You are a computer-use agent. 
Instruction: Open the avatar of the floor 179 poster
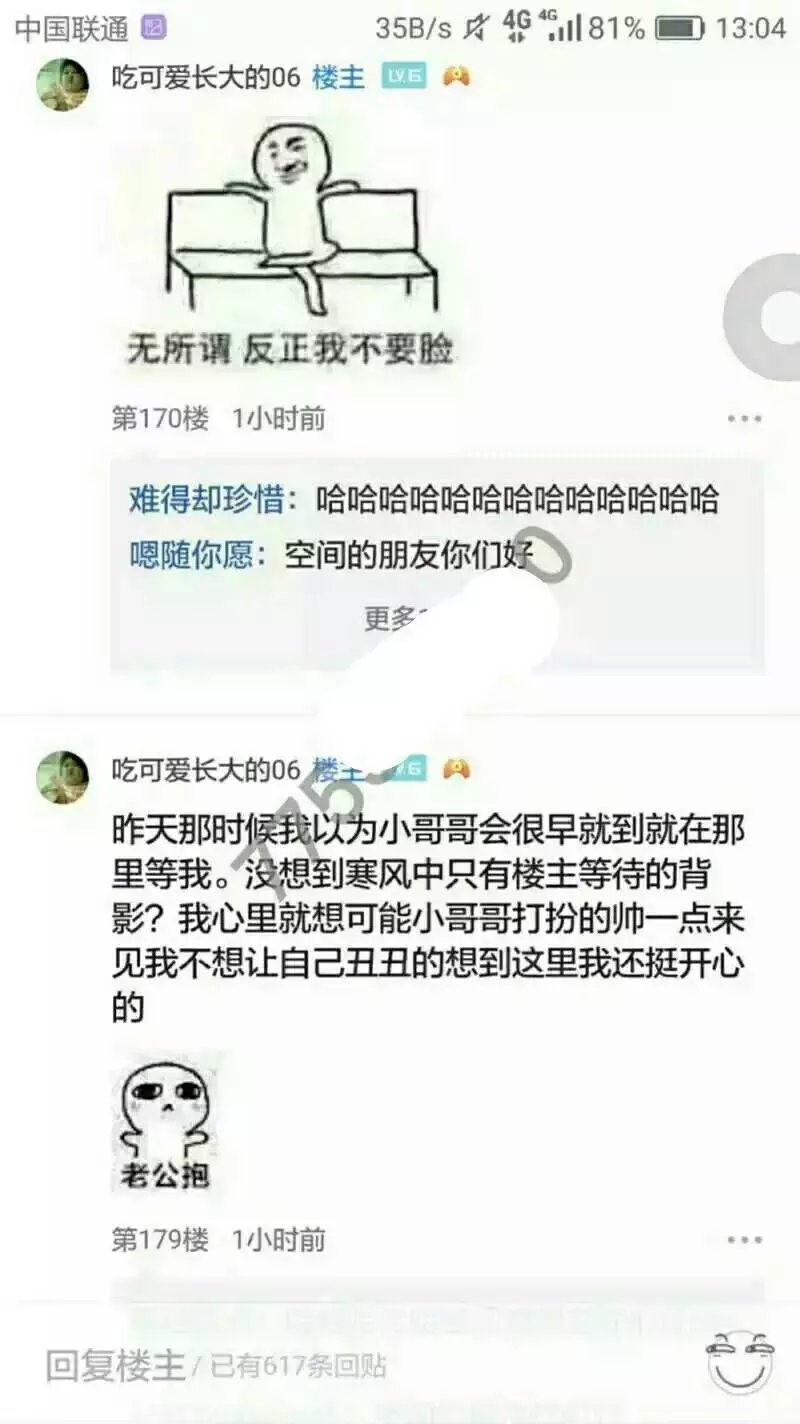tap(63, 777)
